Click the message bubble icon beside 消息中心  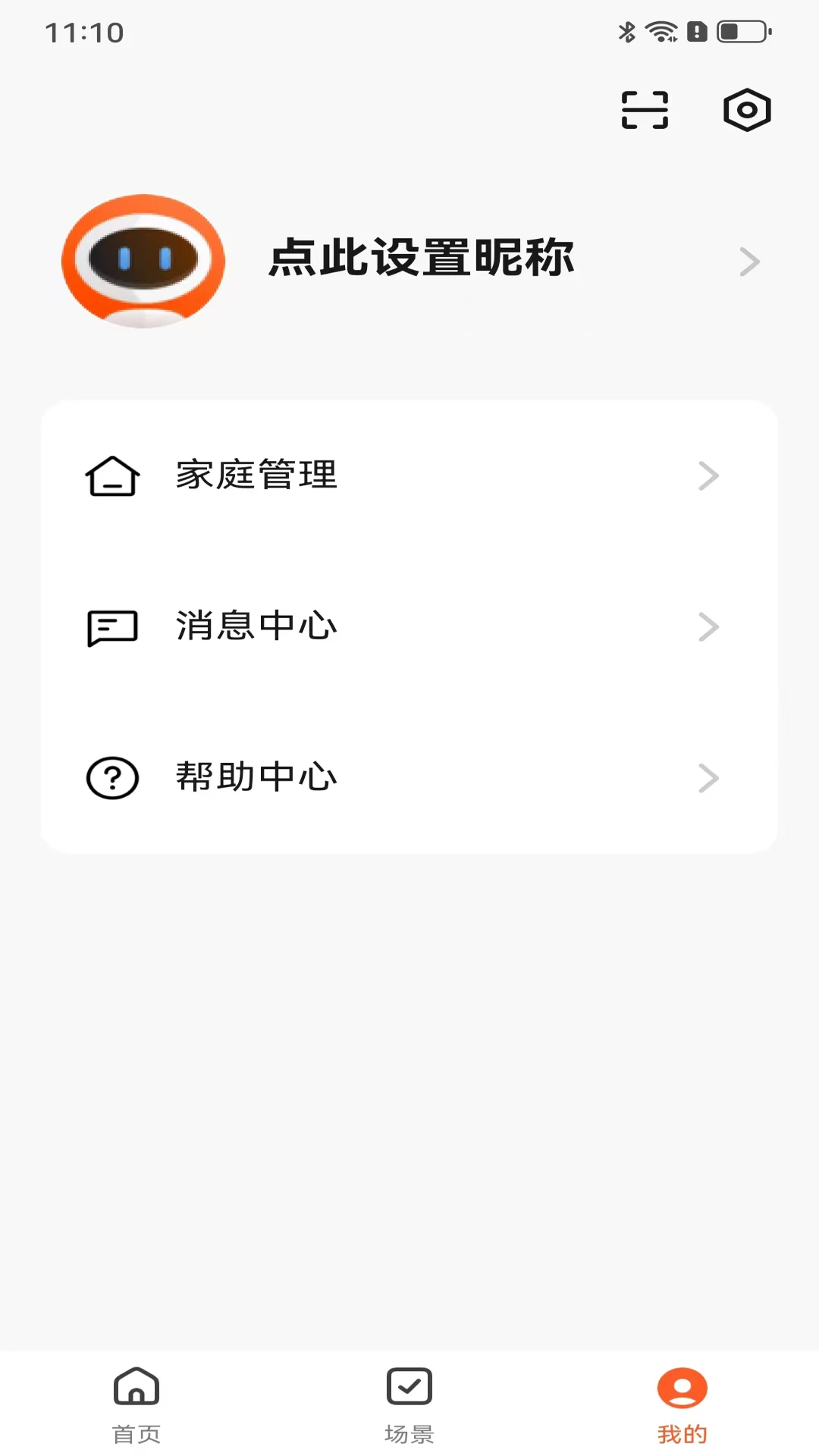point(112,626)
